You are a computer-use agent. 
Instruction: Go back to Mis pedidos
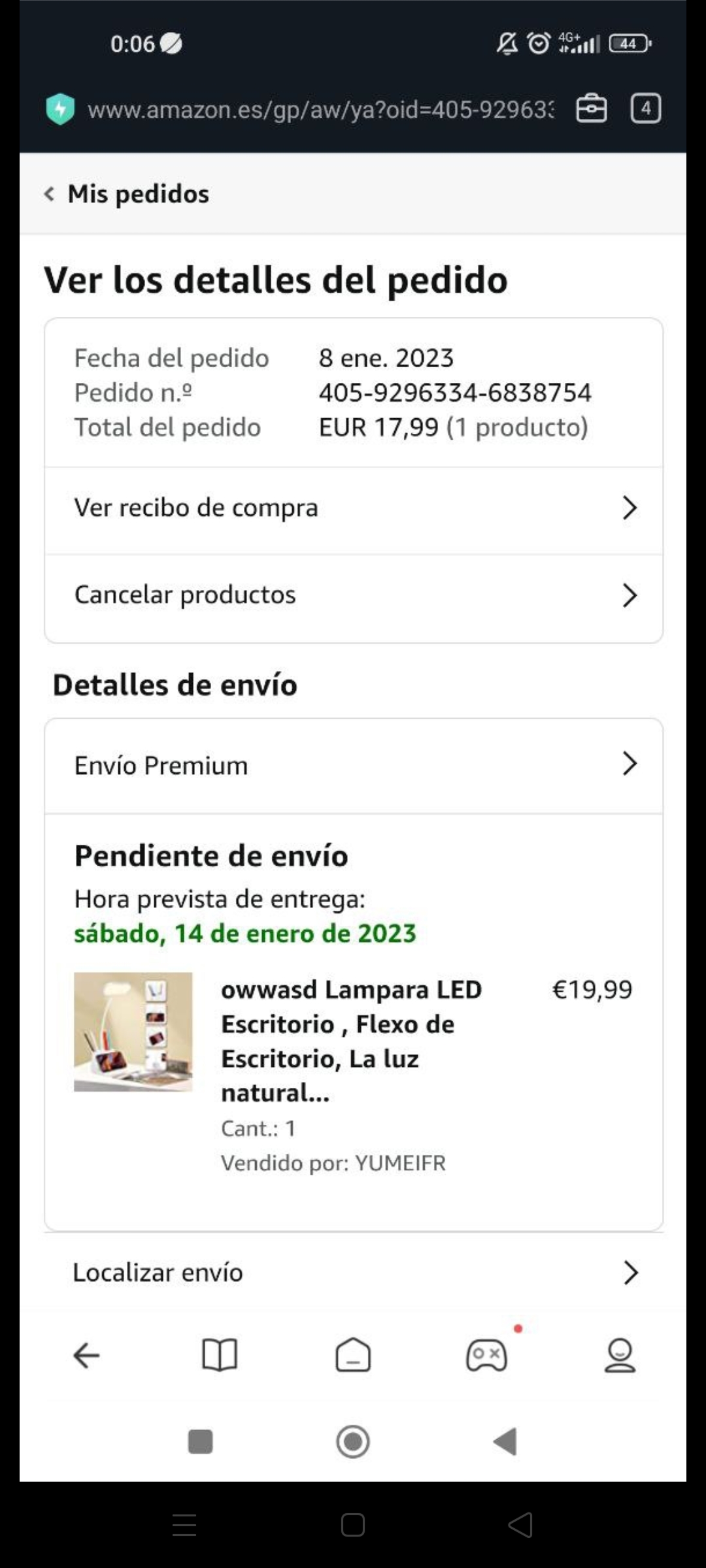tap(127, 194)
